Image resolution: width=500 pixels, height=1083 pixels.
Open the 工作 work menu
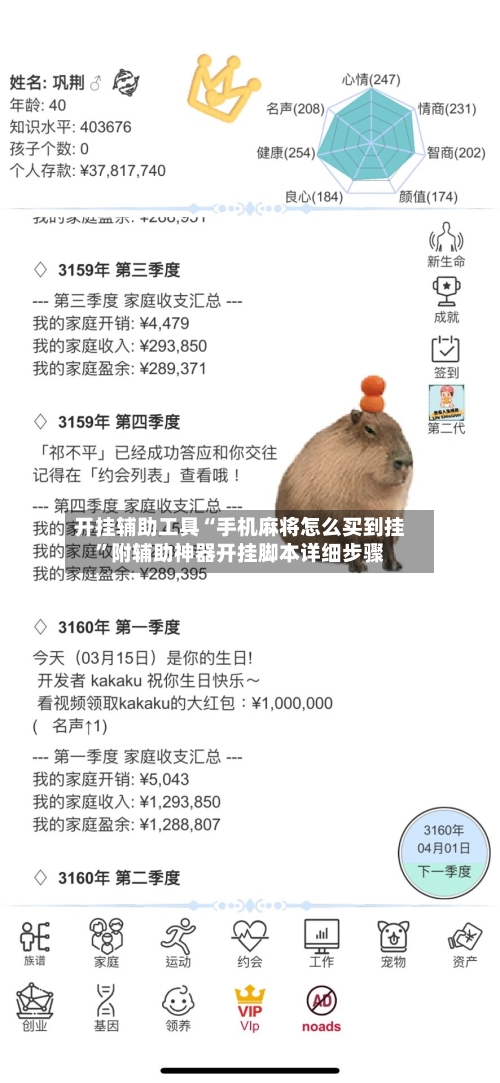(x=322, y=943)
